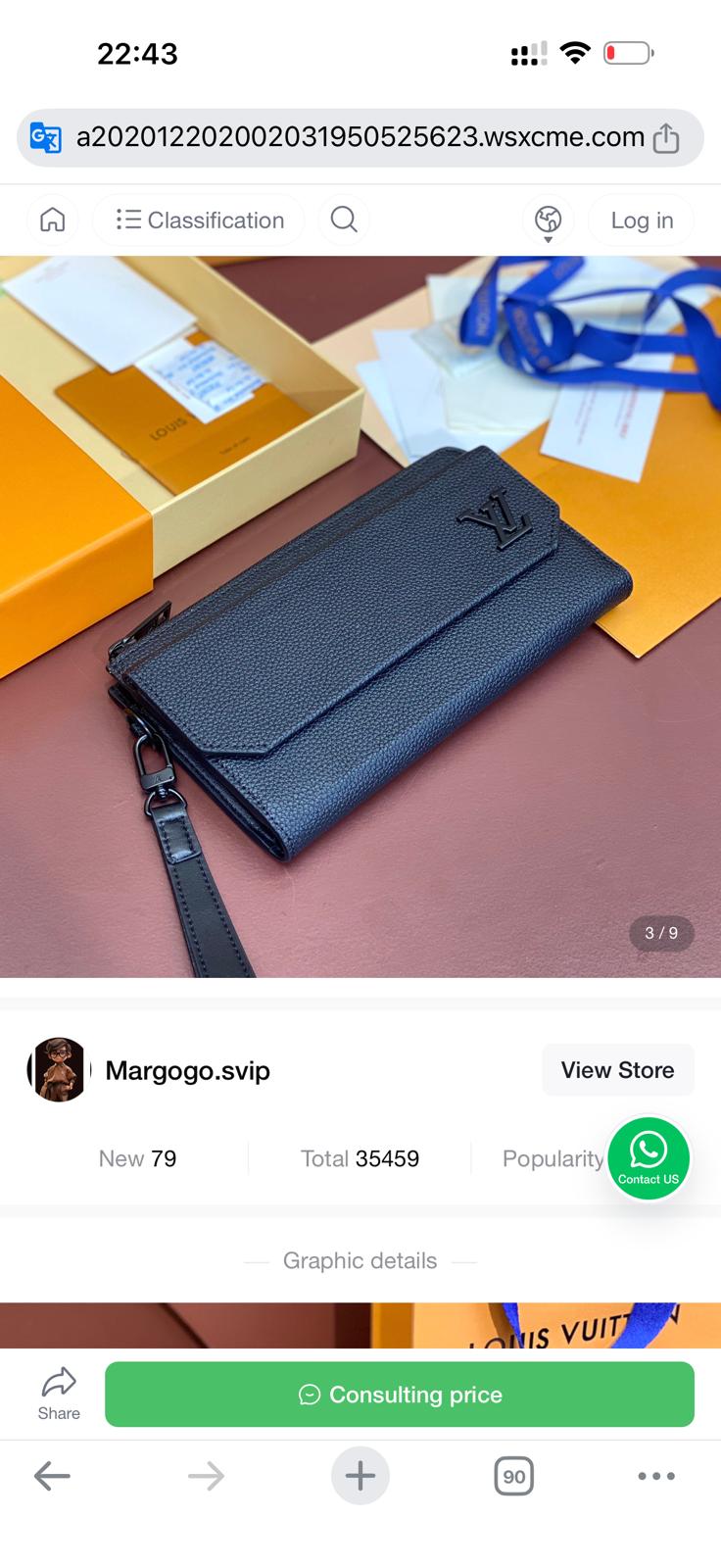The height and width of the screenshot is (1568, 721).
Task: Open a new browser tab
Action: tap(360, 1476)
